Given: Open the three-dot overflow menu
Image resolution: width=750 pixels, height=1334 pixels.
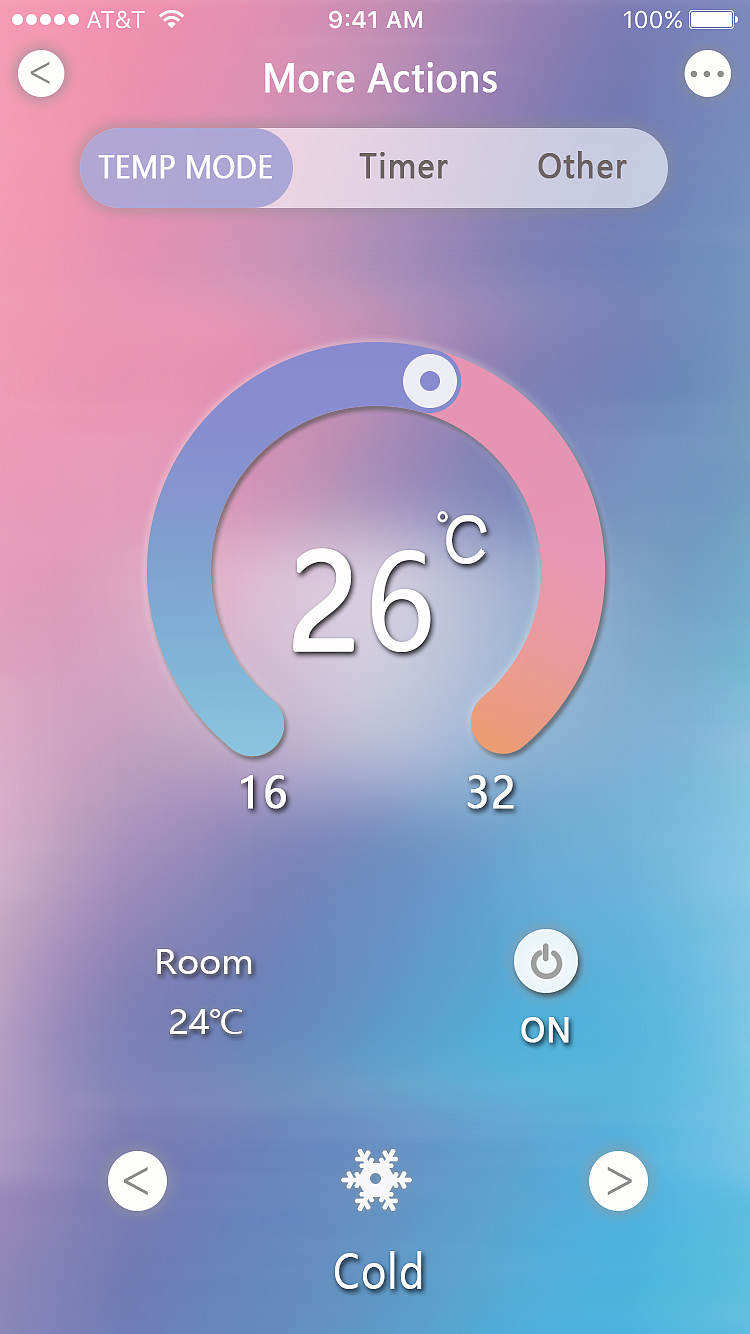Looking at the screenshot, I should tap(708, 74).
